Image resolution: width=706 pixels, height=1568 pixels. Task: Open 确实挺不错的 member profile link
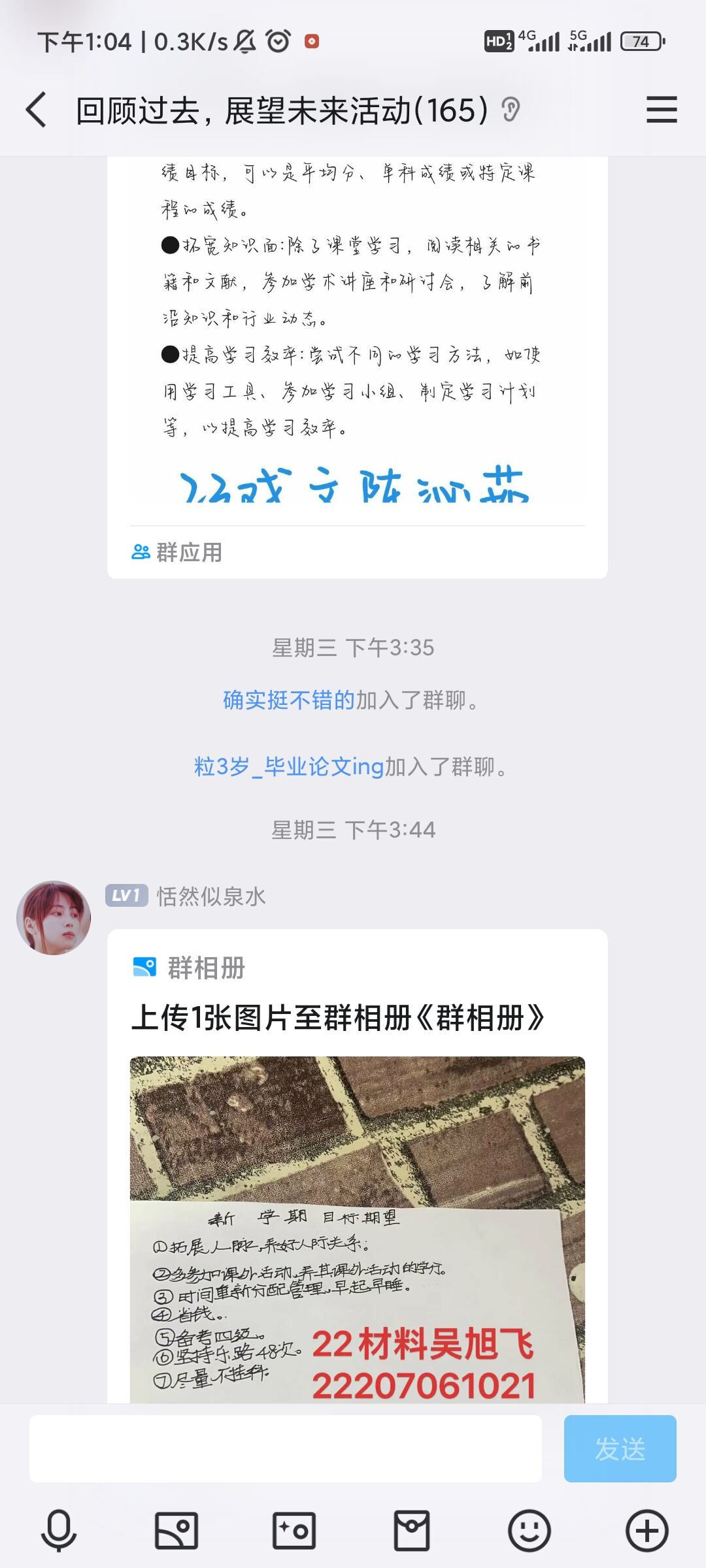(288, 700)
